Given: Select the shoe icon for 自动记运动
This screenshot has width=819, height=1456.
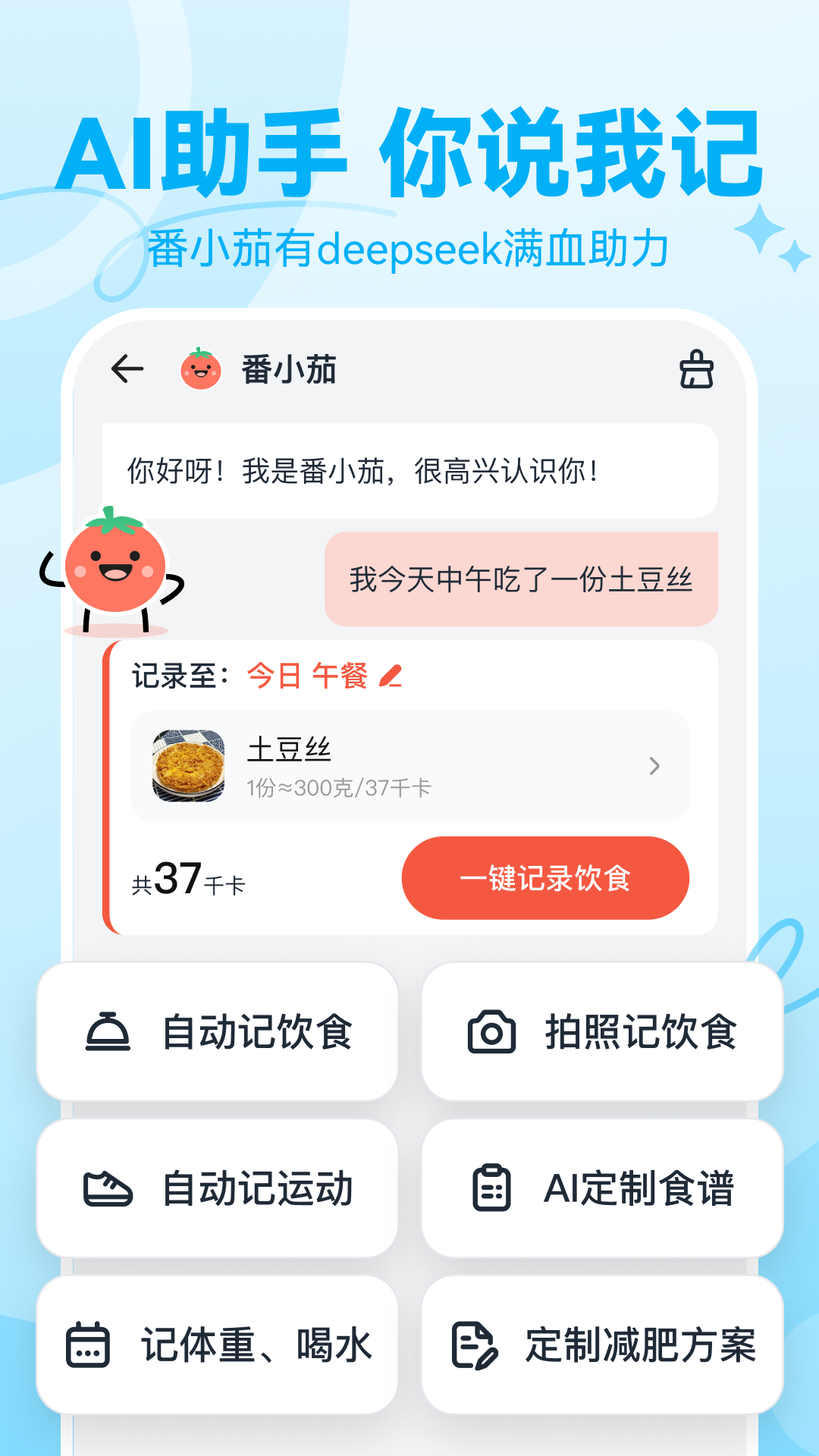Looking at the screenshot, I should 108,1187.
